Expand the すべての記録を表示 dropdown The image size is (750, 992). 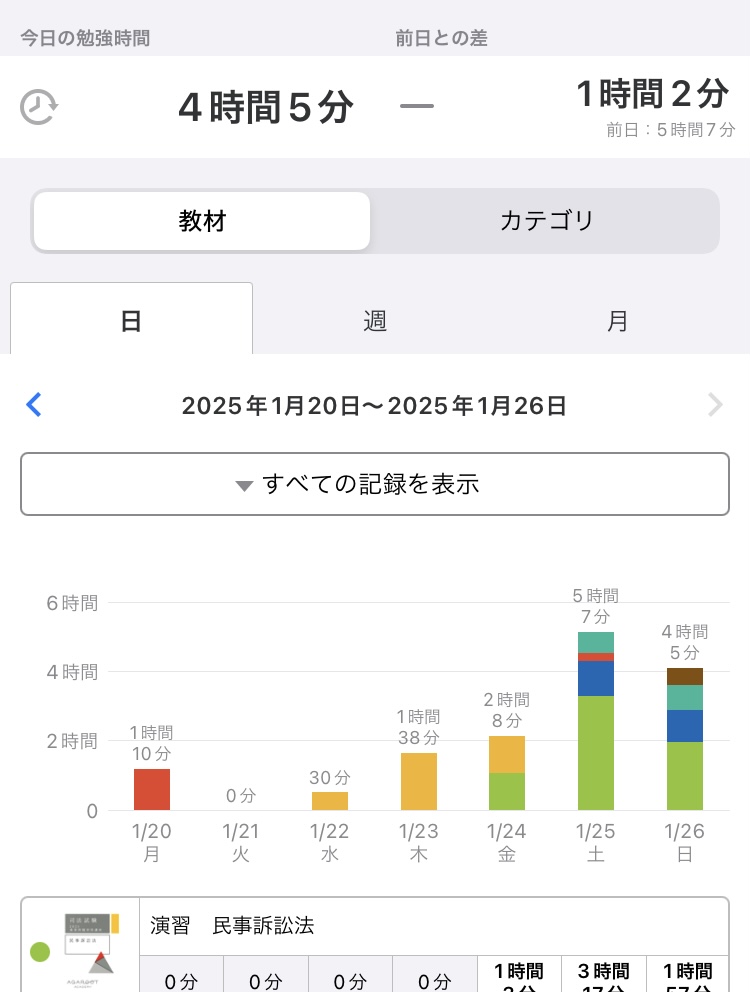374,485
